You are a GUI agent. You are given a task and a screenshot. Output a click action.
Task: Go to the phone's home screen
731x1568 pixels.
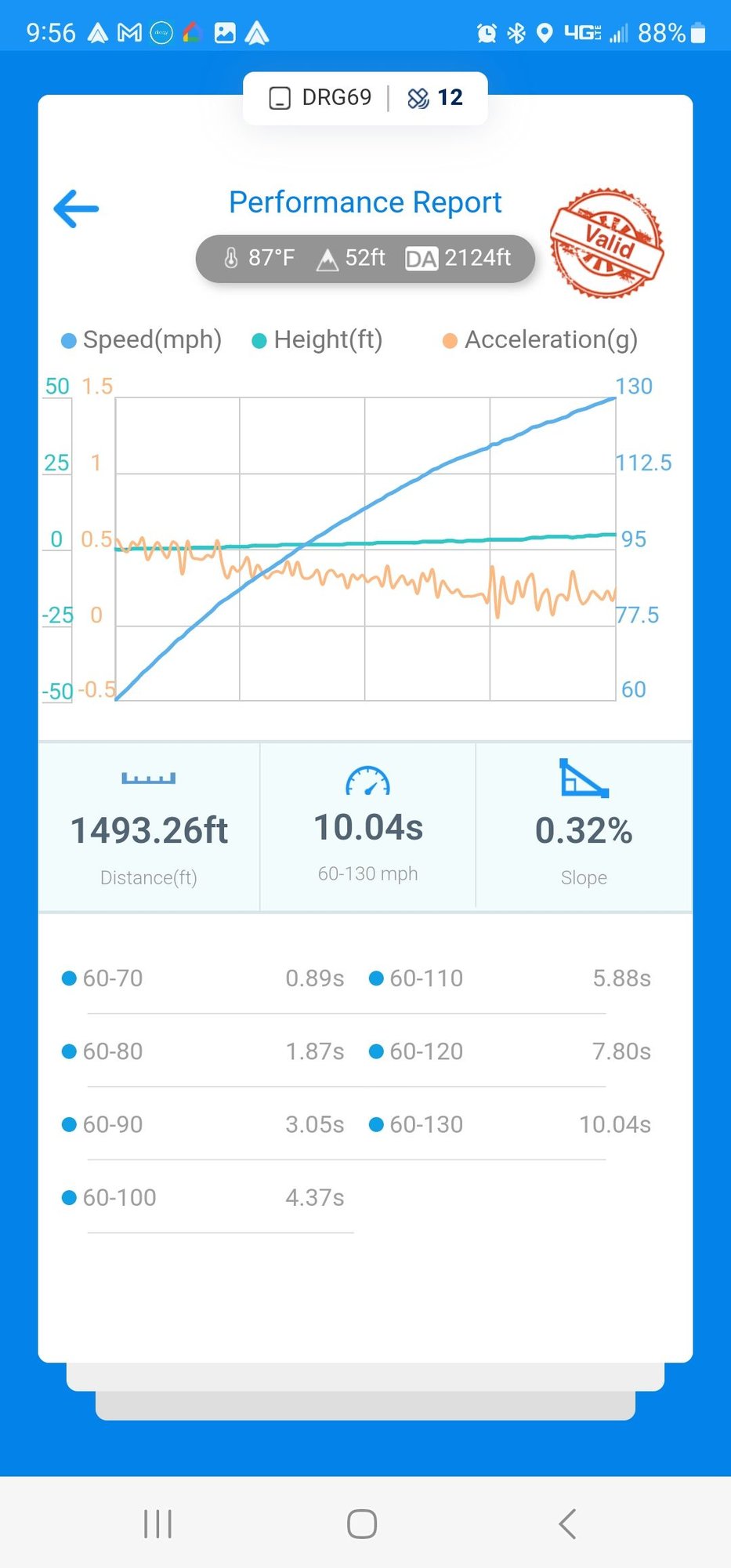(x=362, y=1524)
